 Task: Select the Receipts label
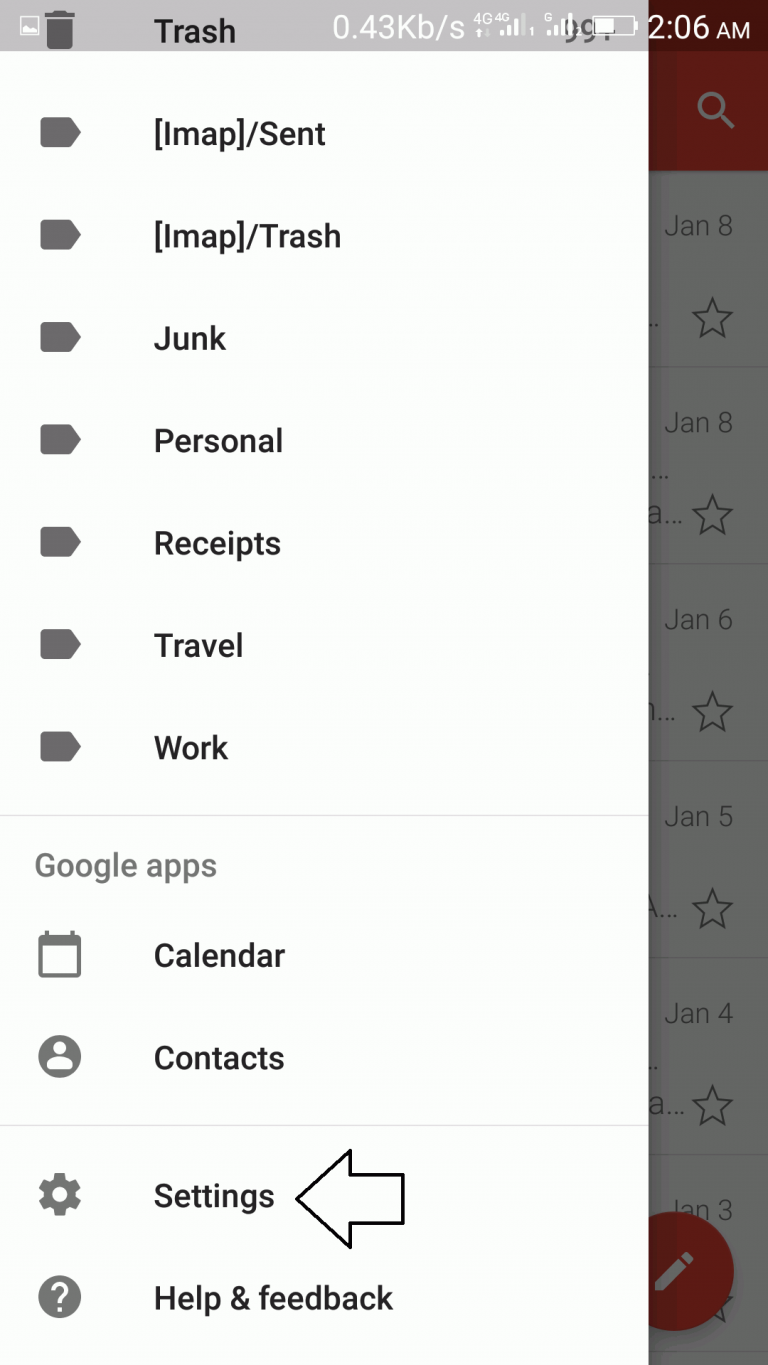(216, 543)
